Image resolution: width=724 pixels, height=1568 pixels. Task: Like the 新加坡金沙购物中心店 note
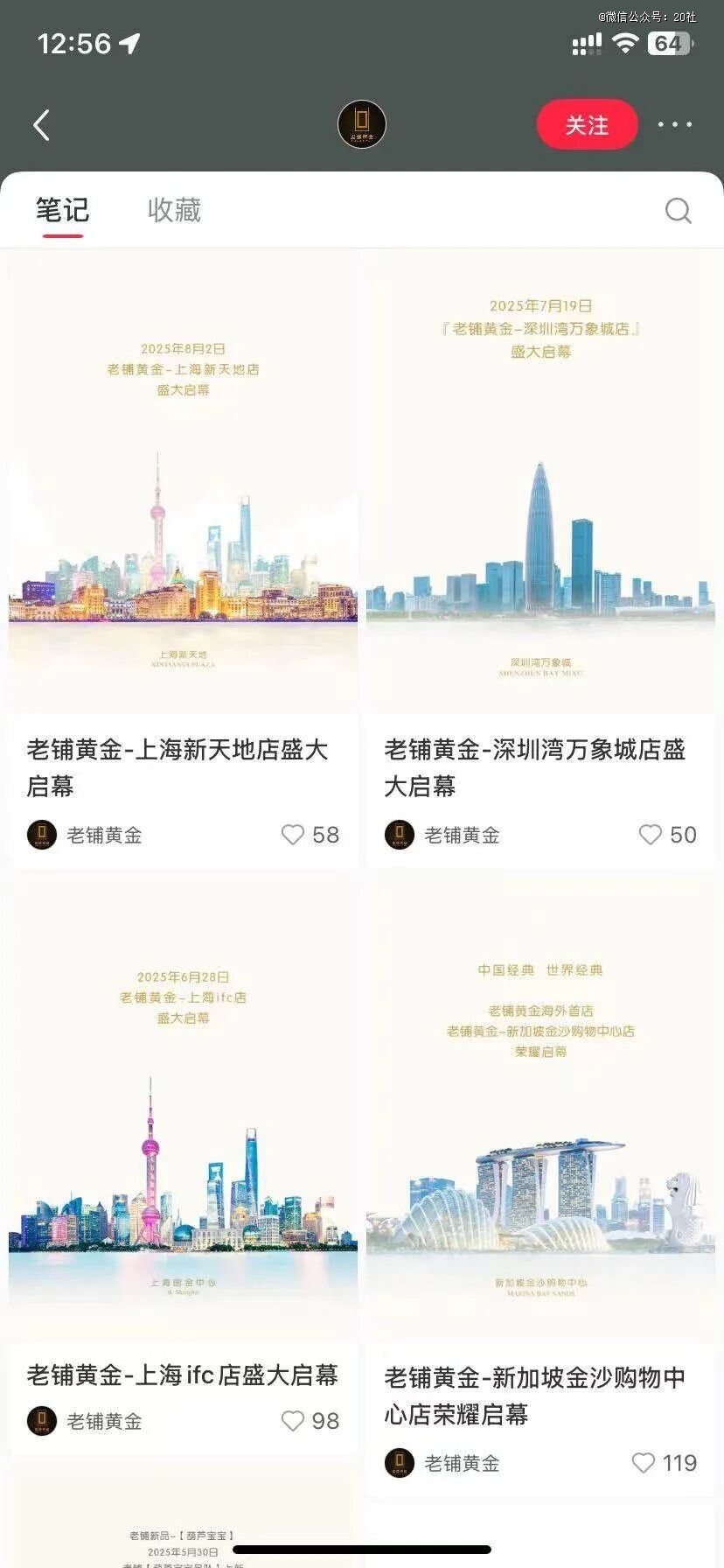pyautogui.click(x=643, y=1463)
